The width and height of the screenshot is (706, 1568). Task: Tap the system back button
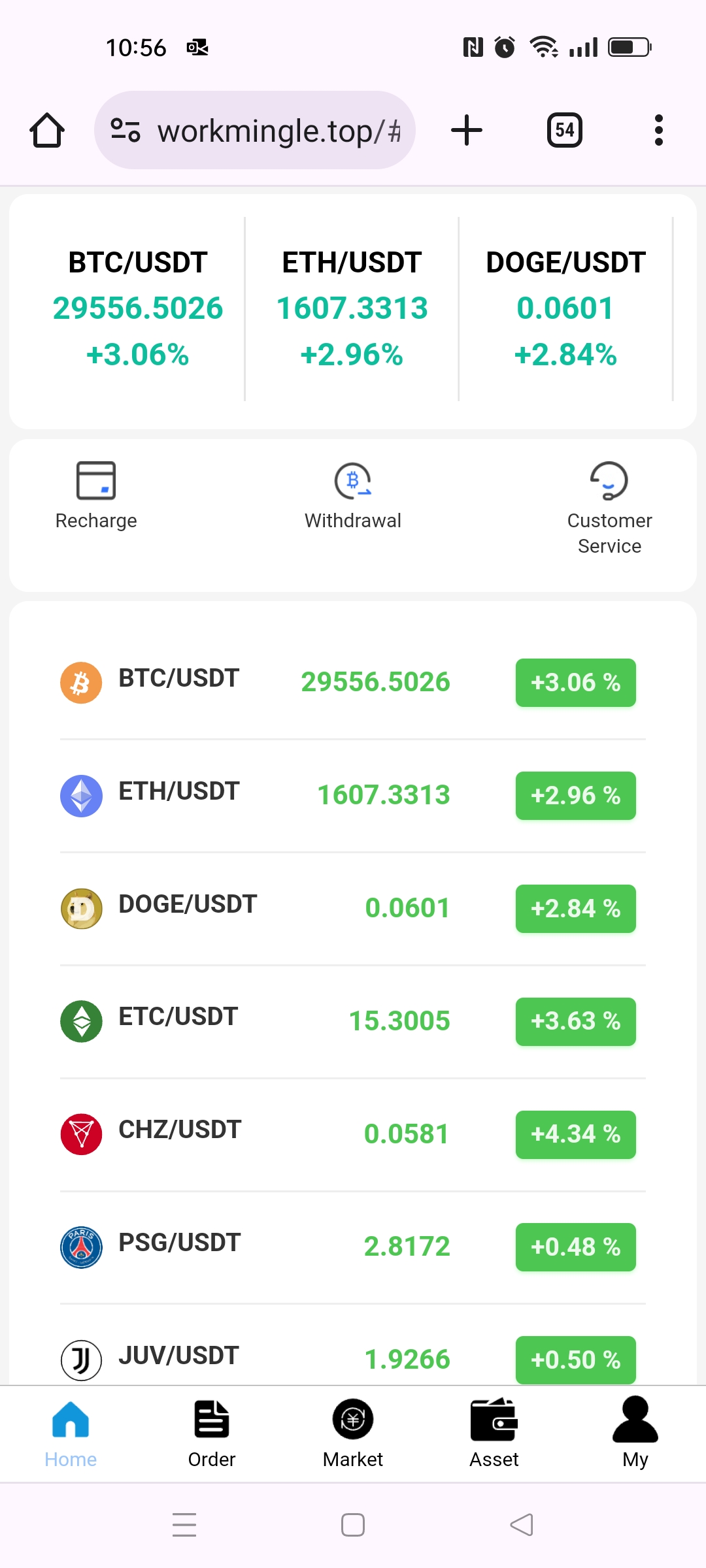522,1525
